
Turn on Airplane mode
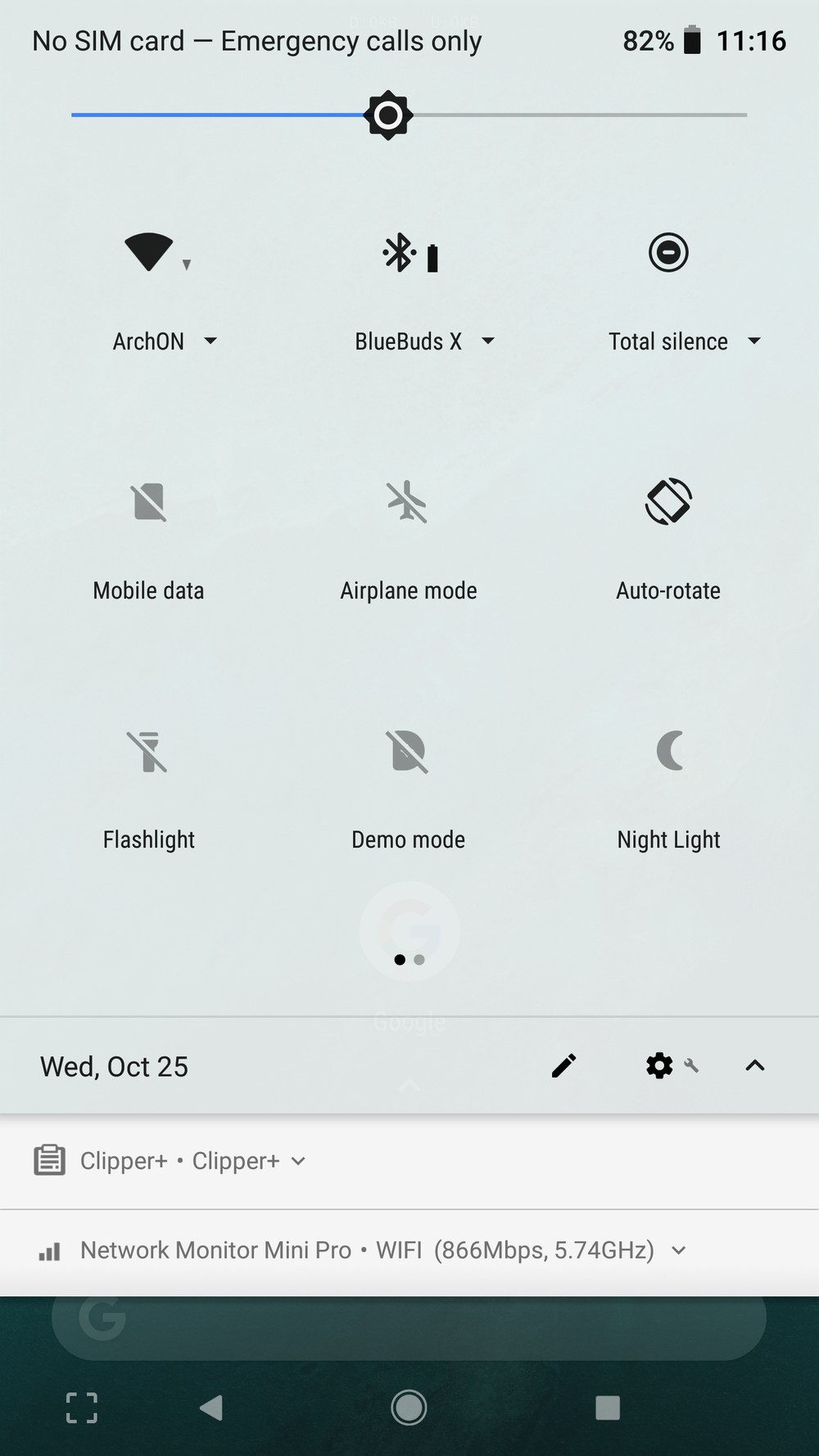click(x=408, y=502)
